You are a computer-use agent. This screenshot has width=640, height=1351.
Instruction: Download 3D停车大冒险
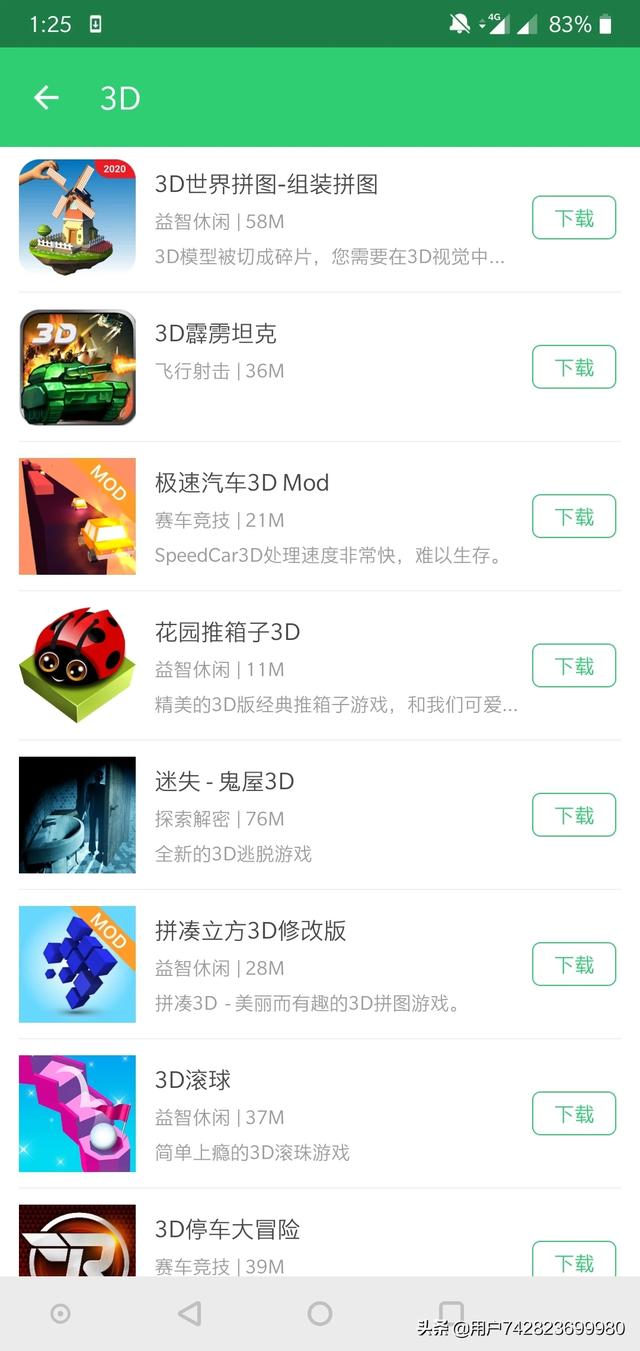click(574, 1262)
